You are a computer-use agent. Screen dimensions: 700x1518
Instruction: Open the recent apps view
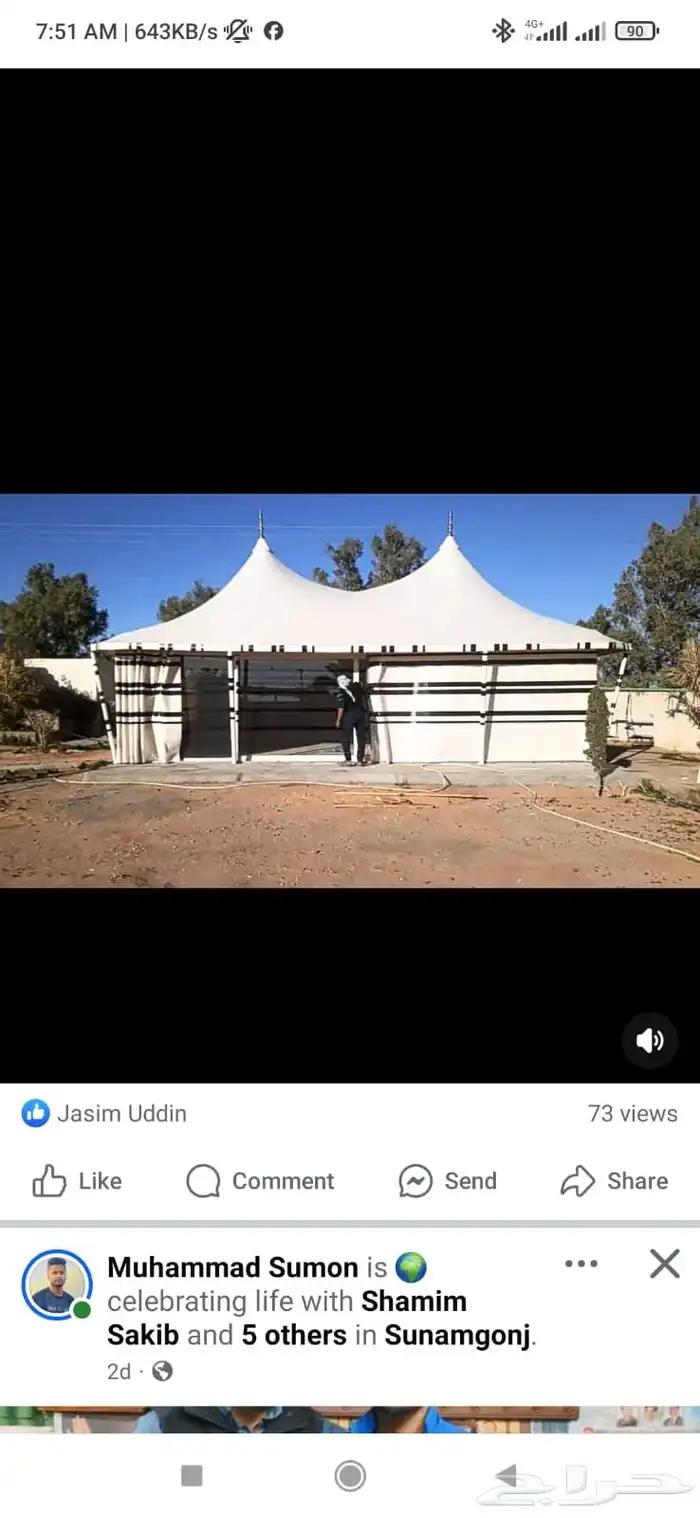click(192, 1475)
